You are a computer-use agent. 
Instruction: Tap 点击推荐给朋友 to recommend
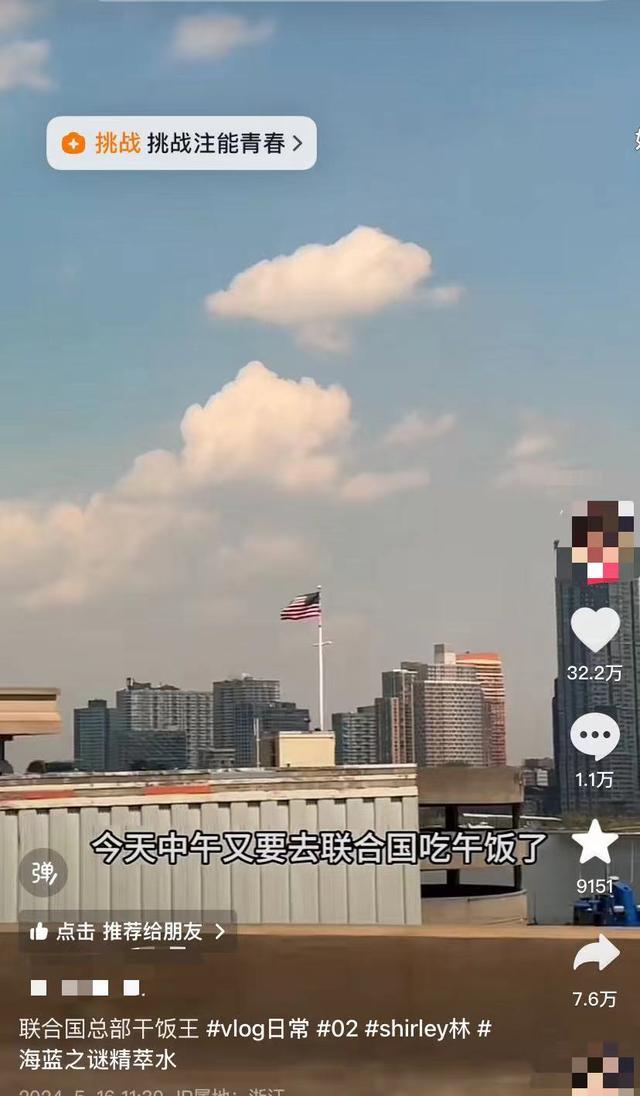point(128,931)
